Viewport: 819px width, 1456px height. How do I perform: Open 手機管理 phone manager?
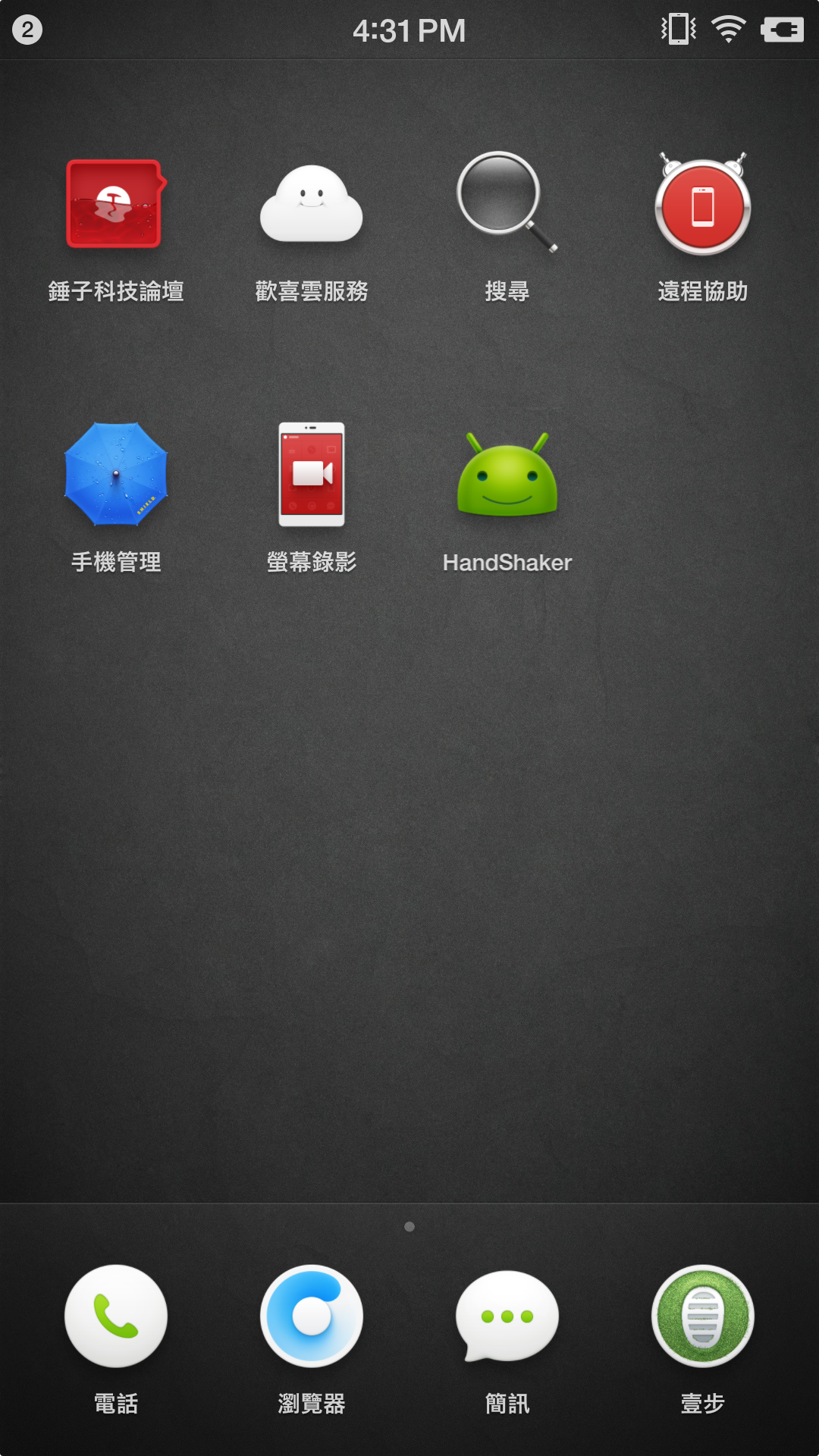tap(116, 475)
